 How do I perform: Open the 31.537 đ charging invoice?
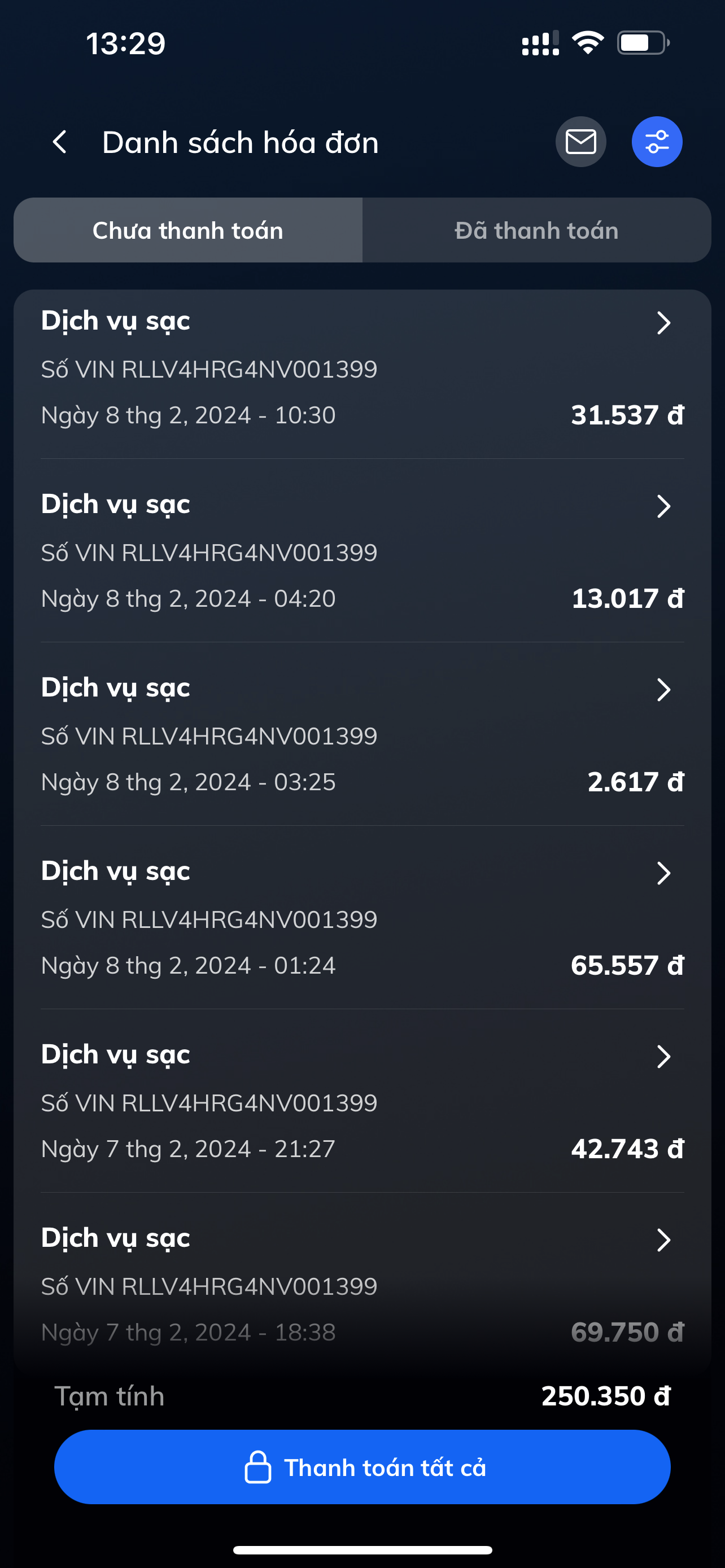point(362,368)
